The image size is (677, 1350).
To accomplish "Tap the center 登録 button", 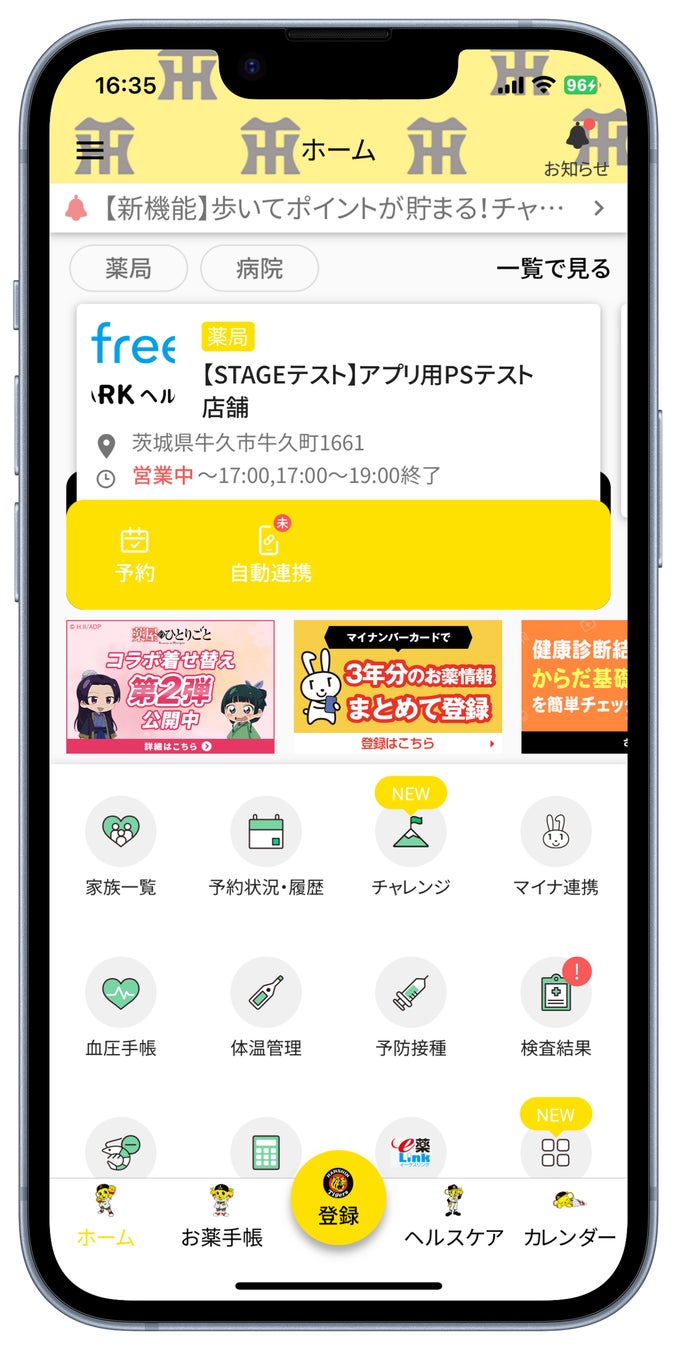I will coord(338,1198).
